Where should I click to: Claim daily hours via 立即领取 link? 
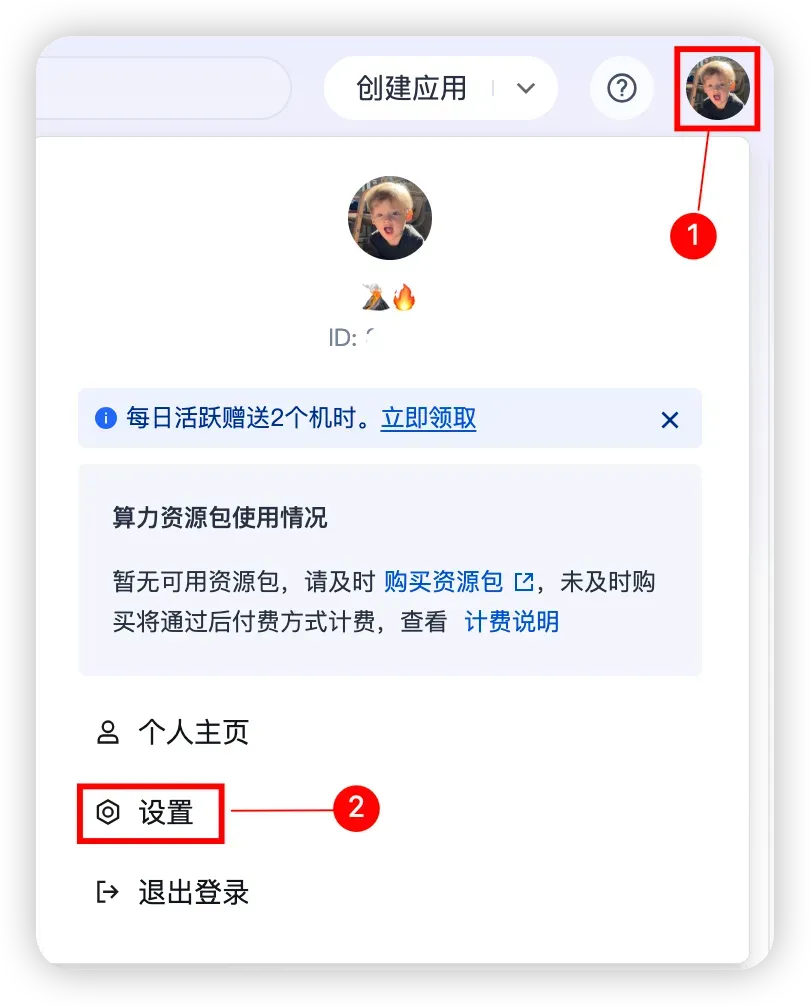[428, 418]
